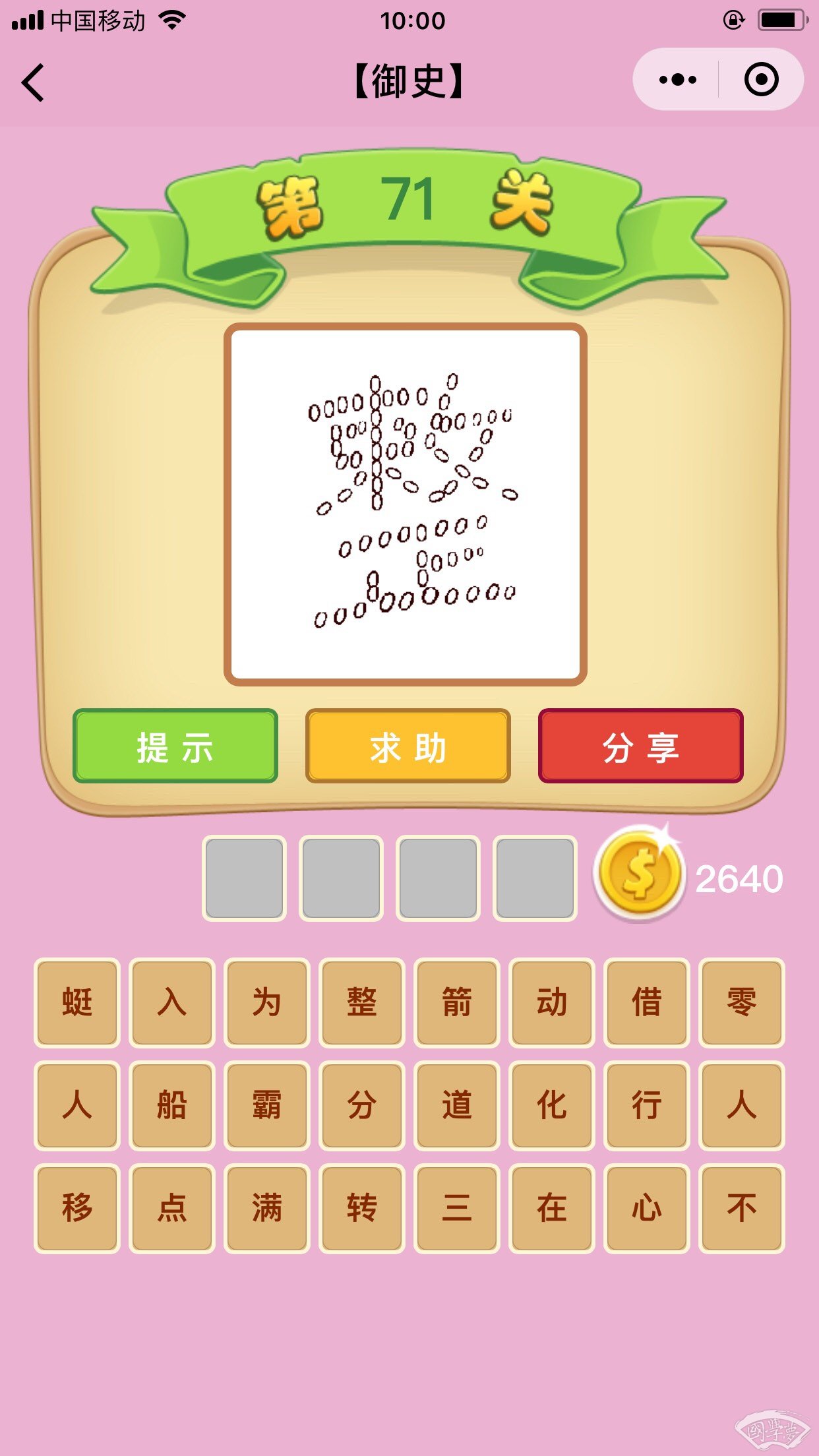Choose the 转 character tile
Screen dimensions: 819x1456
click(361, 1208)
